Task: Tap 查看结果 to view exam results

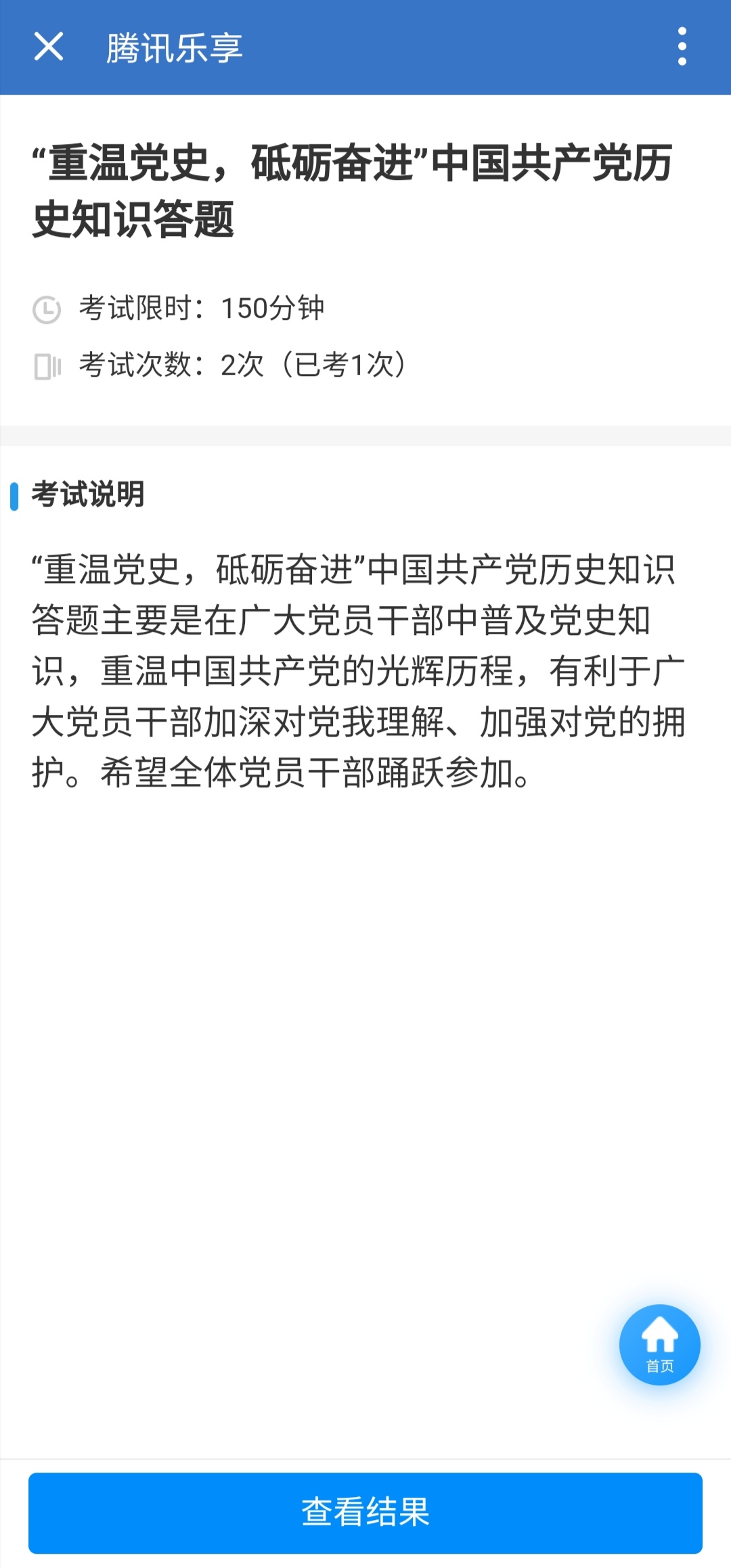Action: 365,1513
